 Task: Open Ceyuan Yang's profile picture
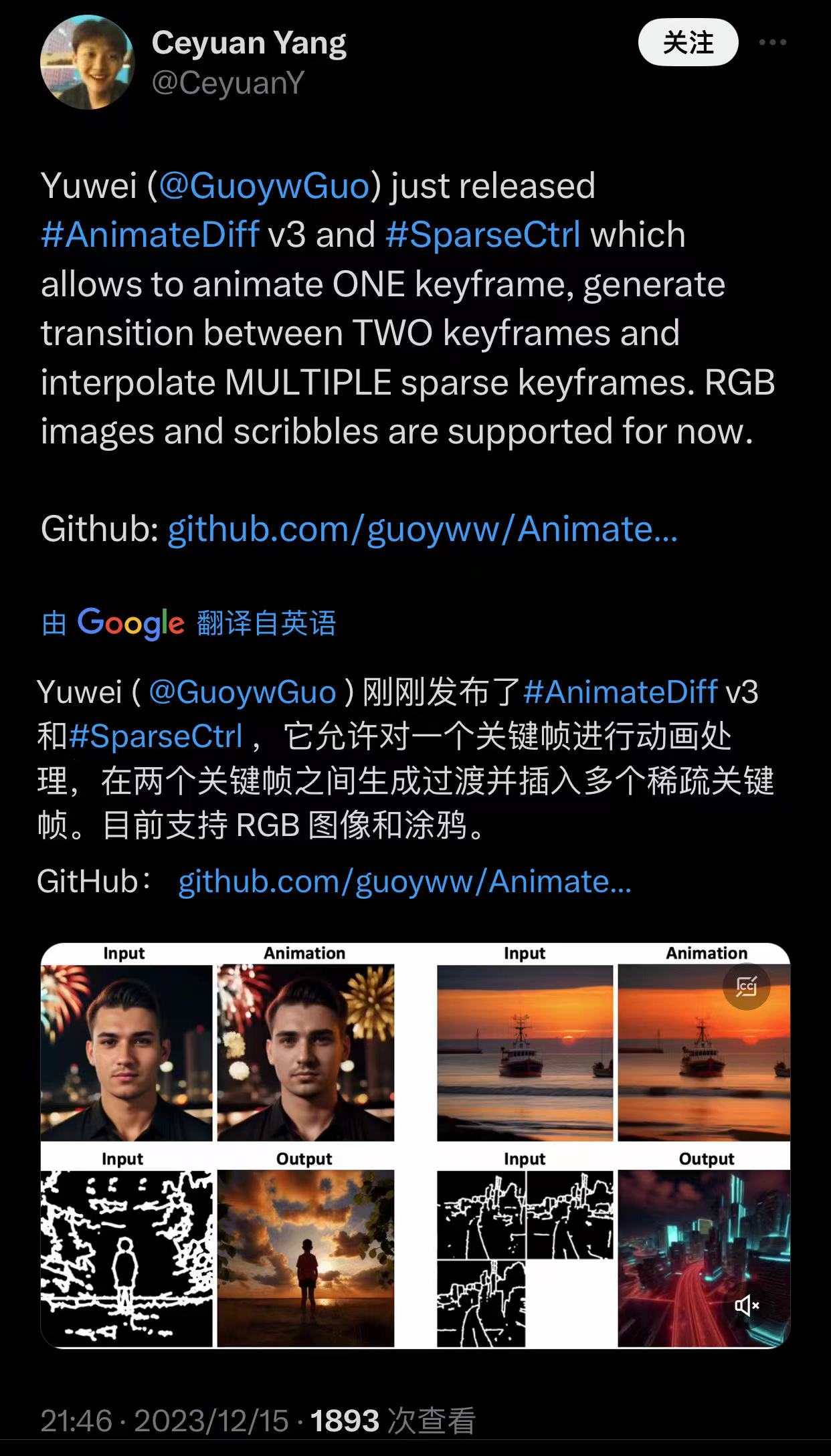(x=88, y=62)
